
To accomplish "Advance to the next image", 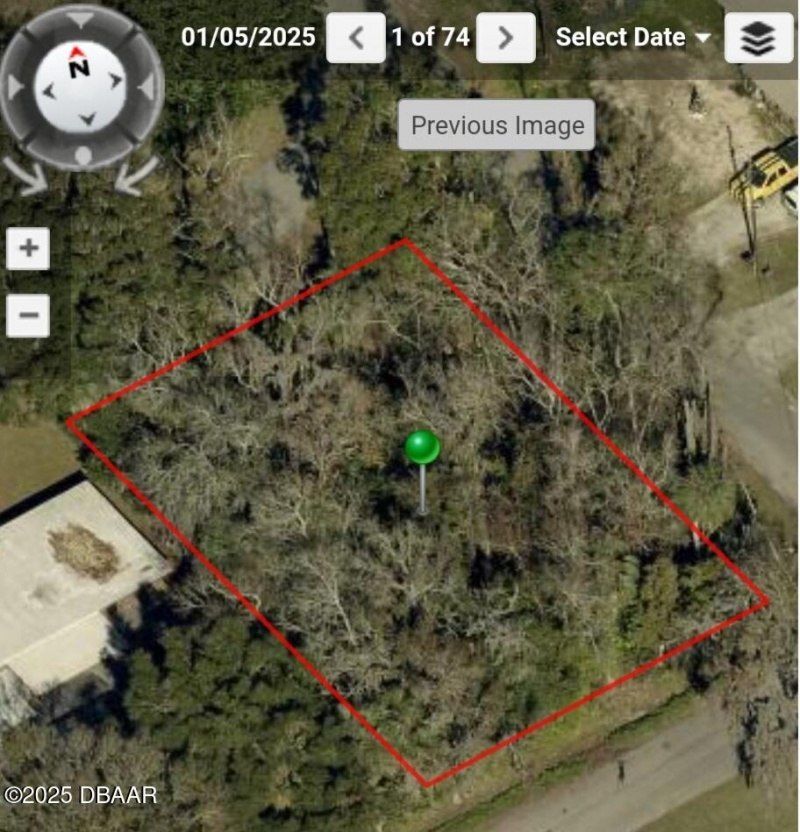I will point(505,39).
